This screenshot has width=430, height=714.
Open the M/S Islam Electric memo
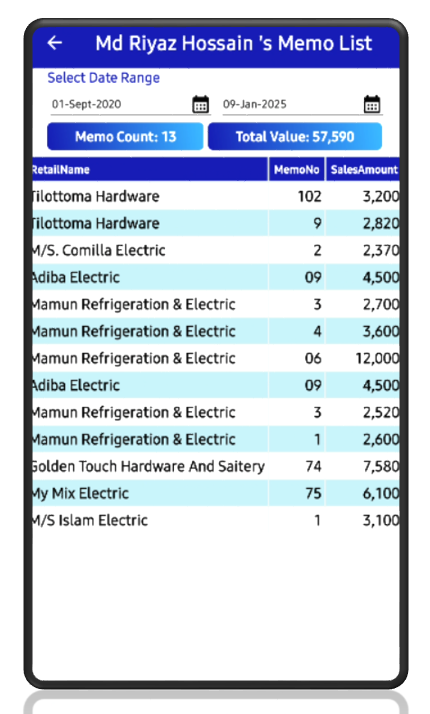coord(216,520)
